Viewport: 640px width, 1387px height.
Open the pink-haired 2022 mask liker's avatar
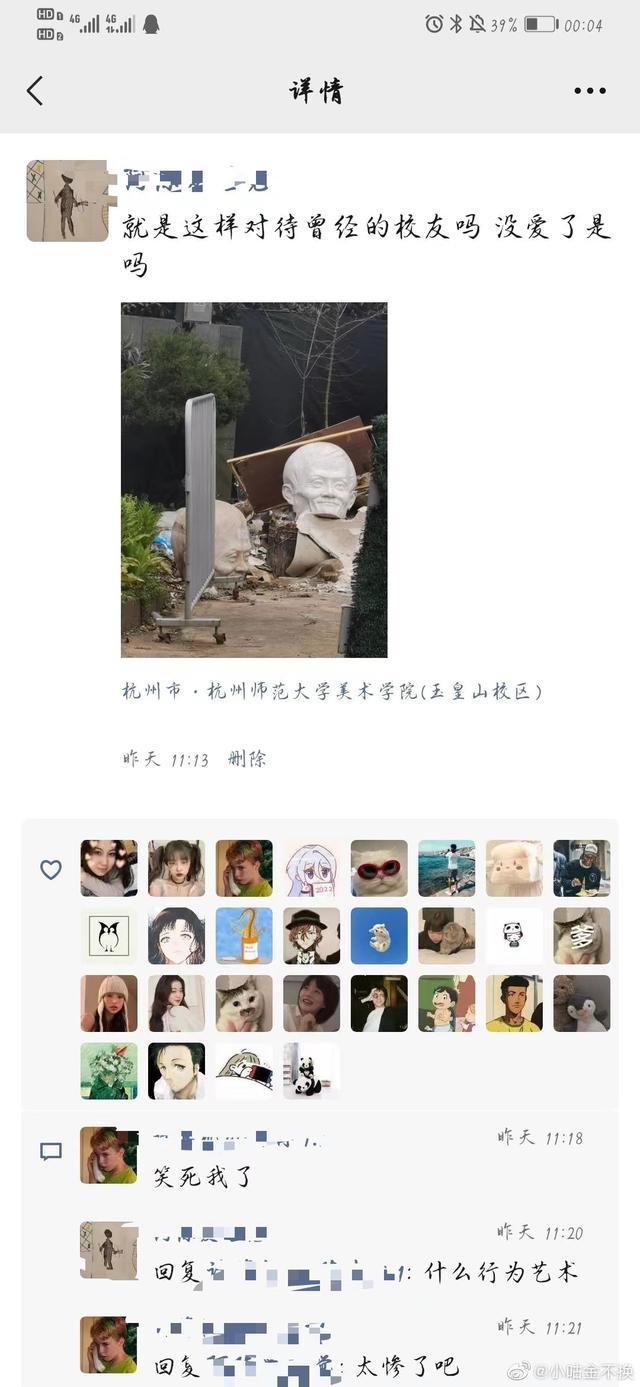[x=311, y=868]
